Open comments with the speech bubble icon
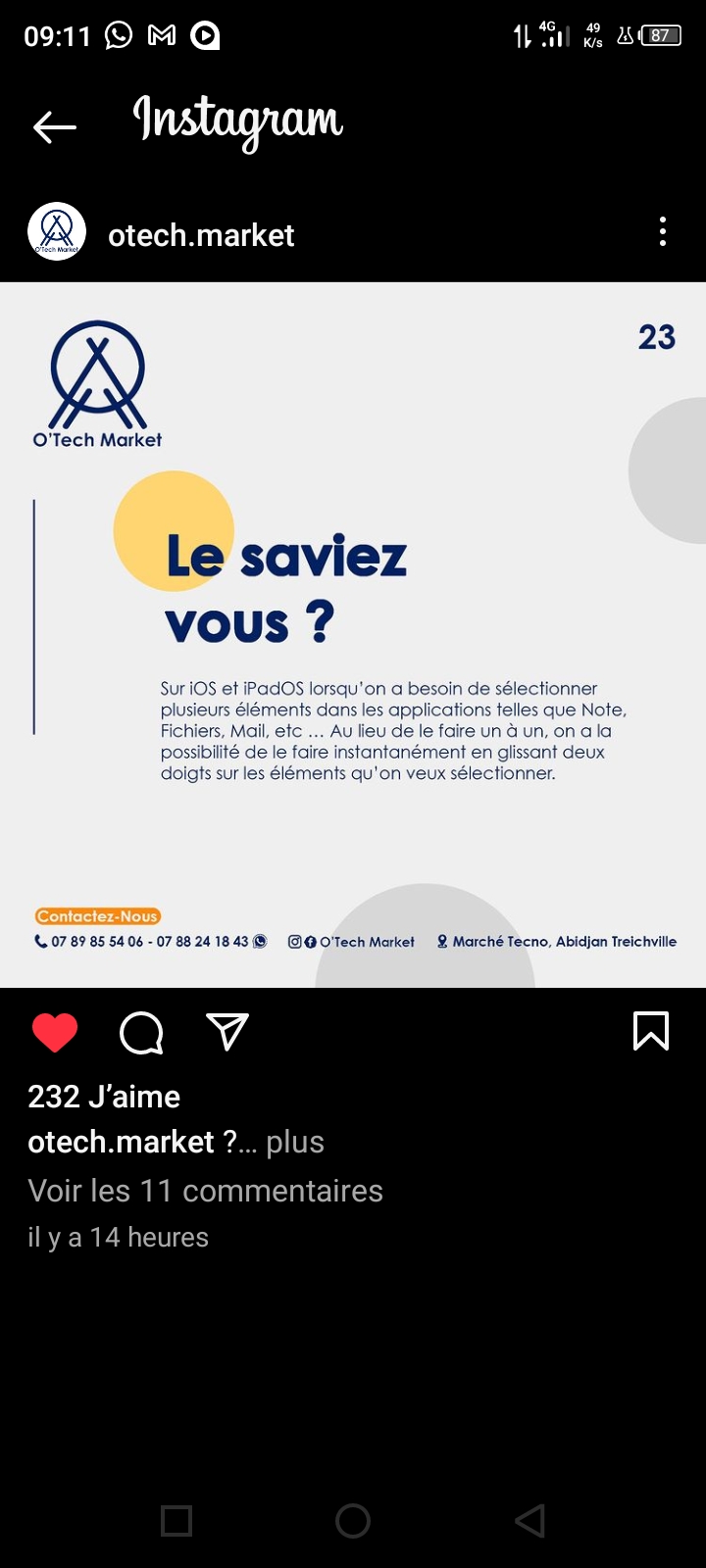The height and width of the screenshot is (1568, 706). (141, 1033)
